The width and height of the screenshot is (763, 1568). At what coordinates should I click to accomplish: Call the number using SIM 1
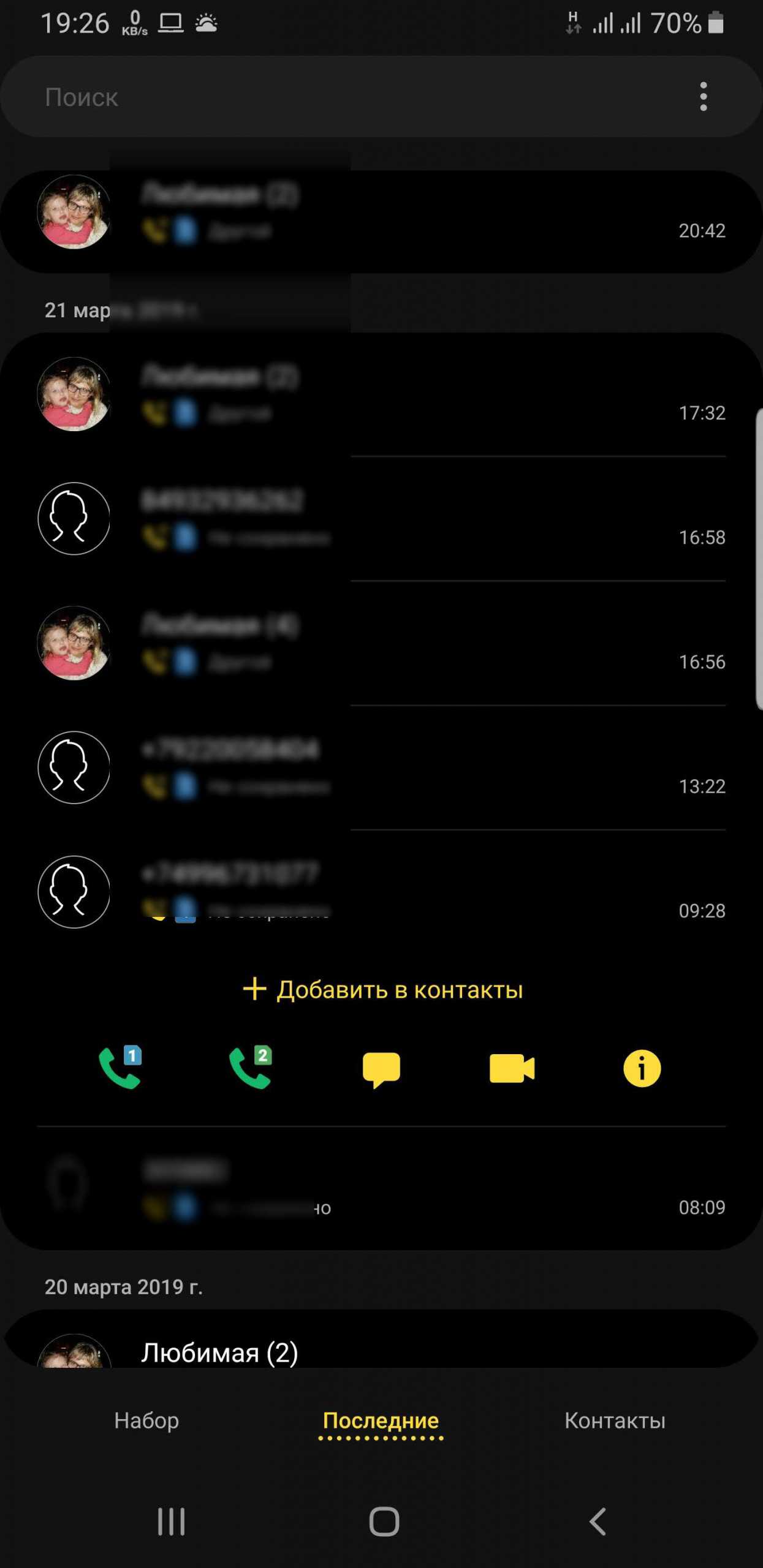tap(121, 1068)
